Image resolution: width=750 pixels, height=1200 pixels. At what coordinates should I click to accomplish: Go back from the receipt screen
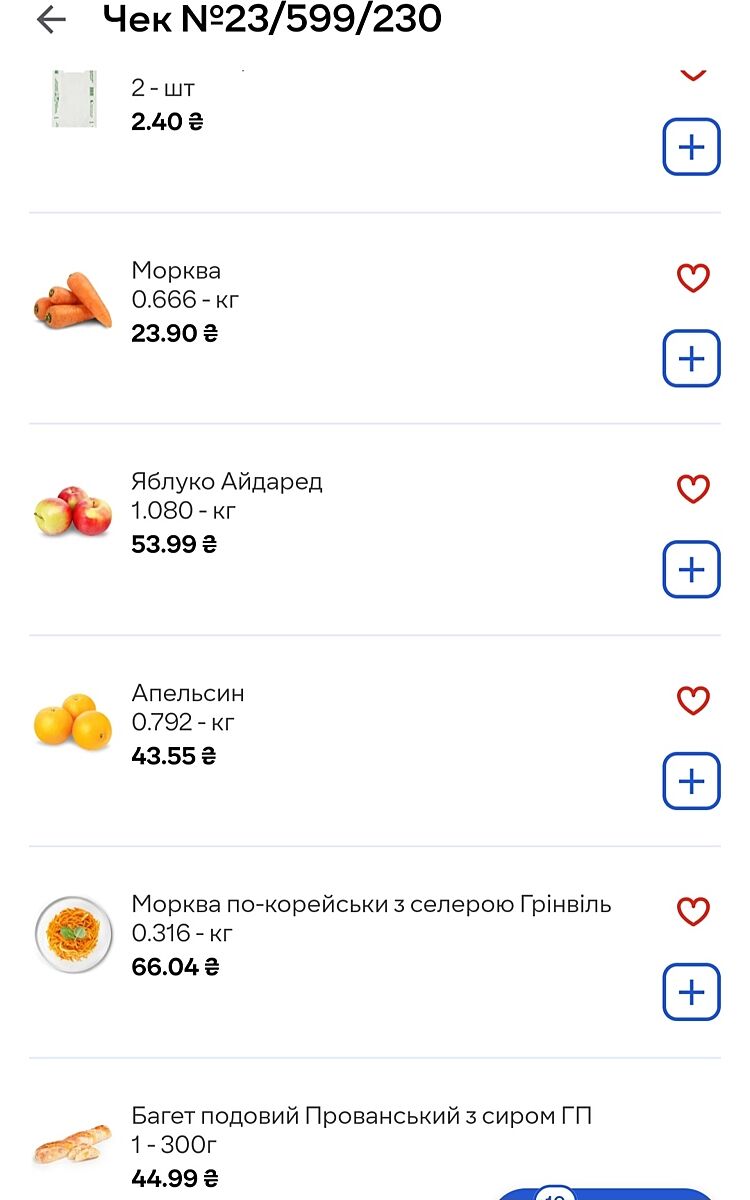(50, 20)
